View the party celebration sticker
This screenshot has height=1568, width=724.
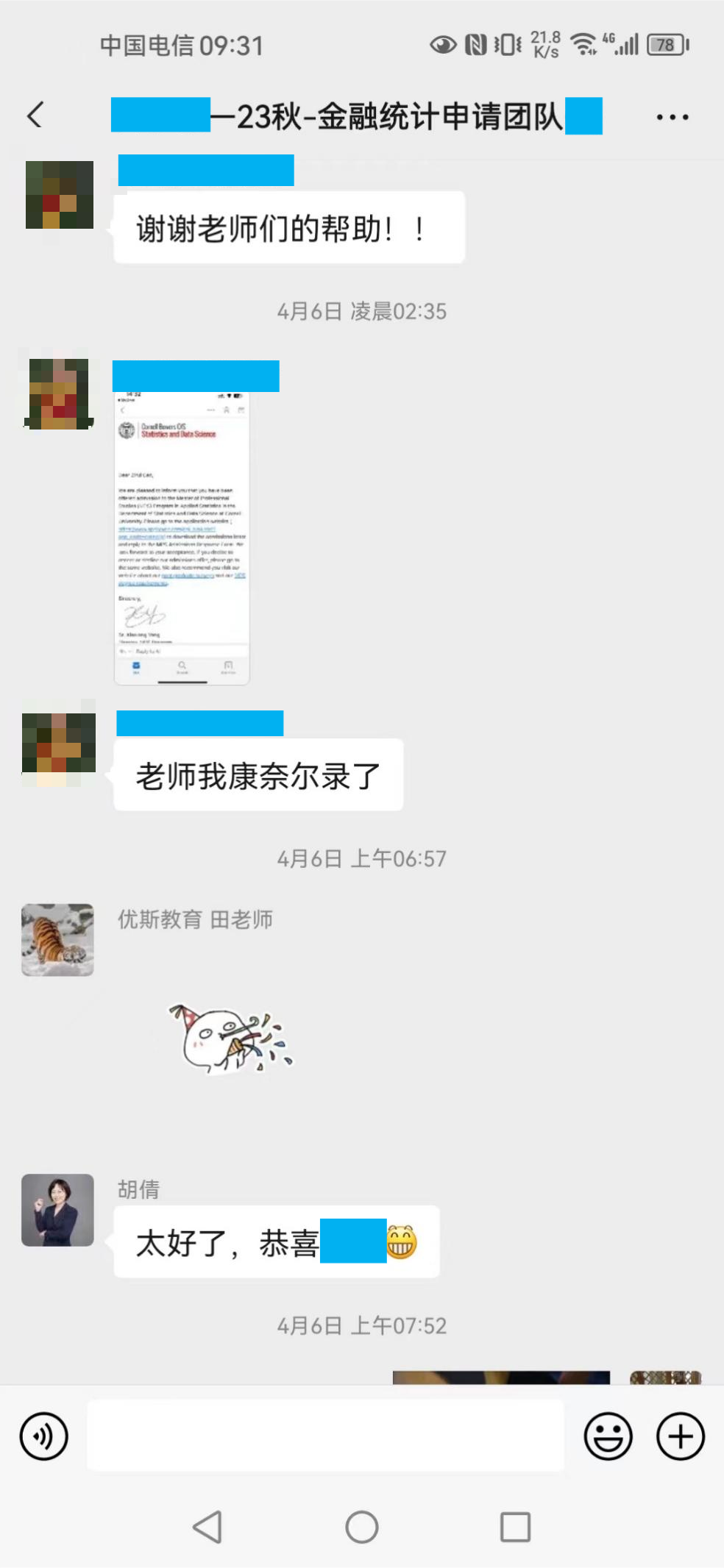pos(230,1038)
